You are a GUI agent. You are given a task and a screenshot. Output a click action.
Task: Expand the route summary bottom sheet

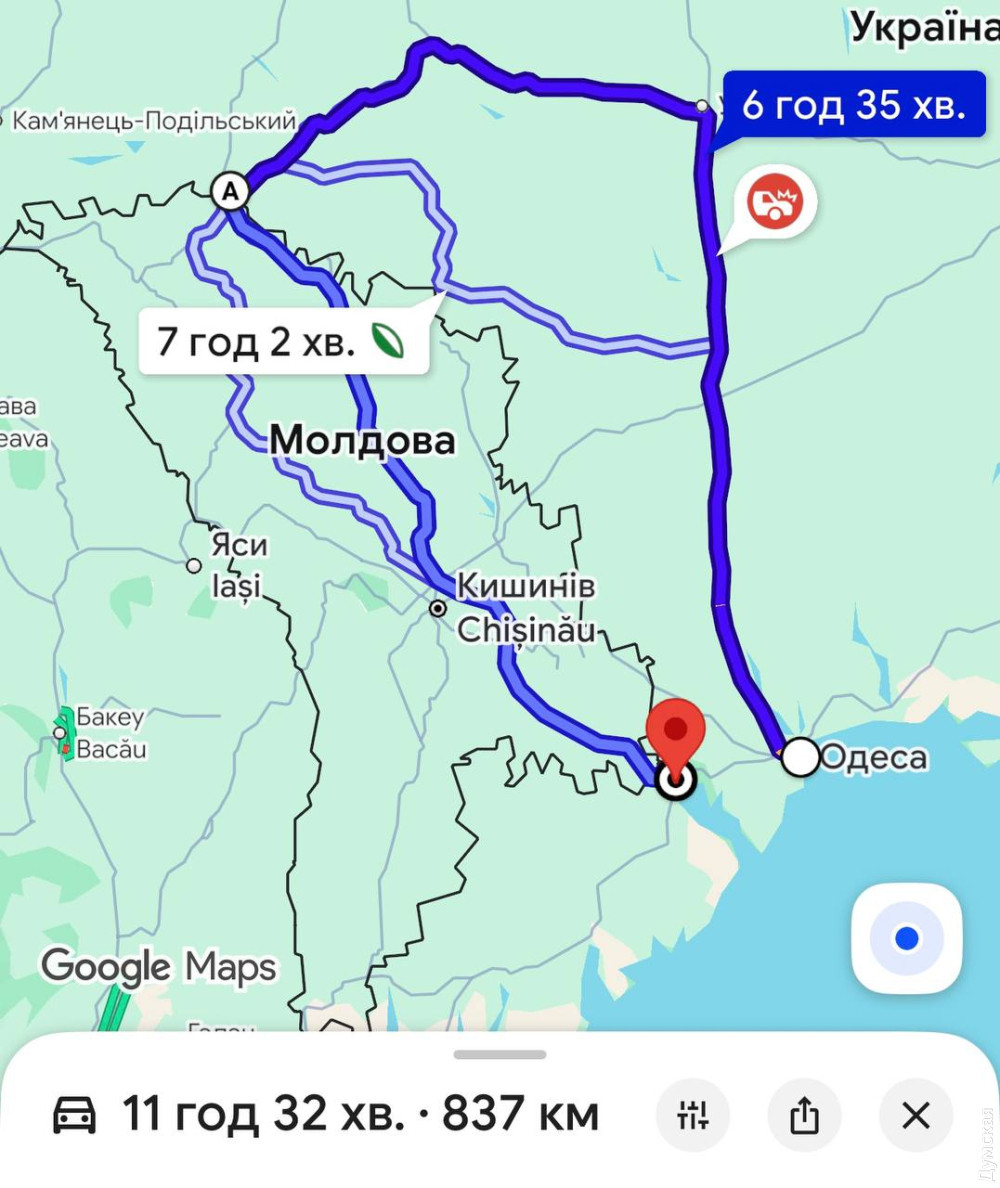click(x=499, y=1054)
